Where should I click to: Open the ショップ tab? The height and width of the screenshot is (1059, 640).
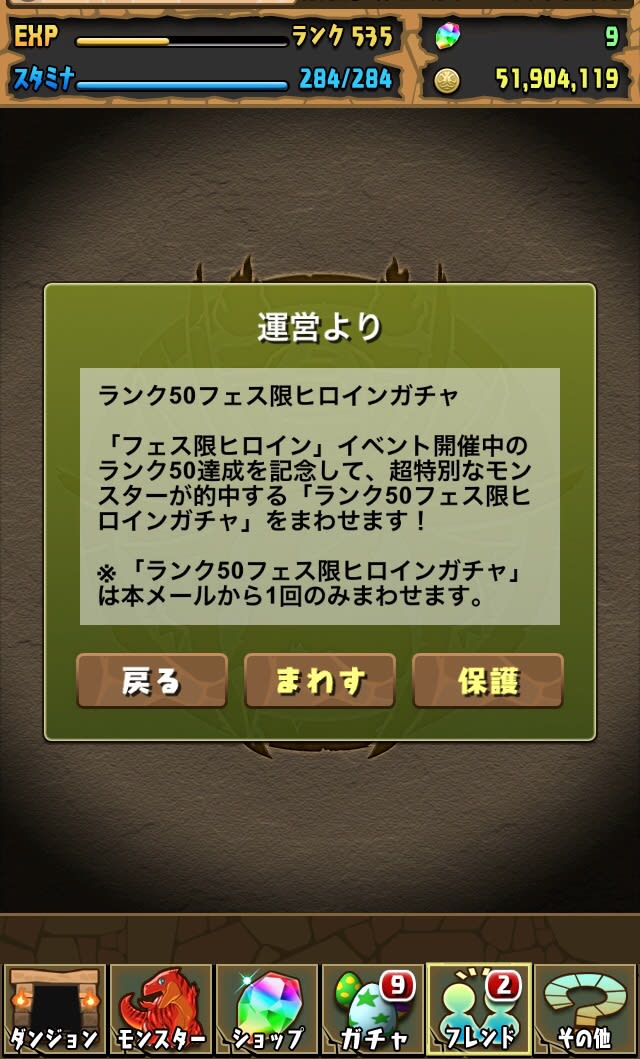(266, 1008)
